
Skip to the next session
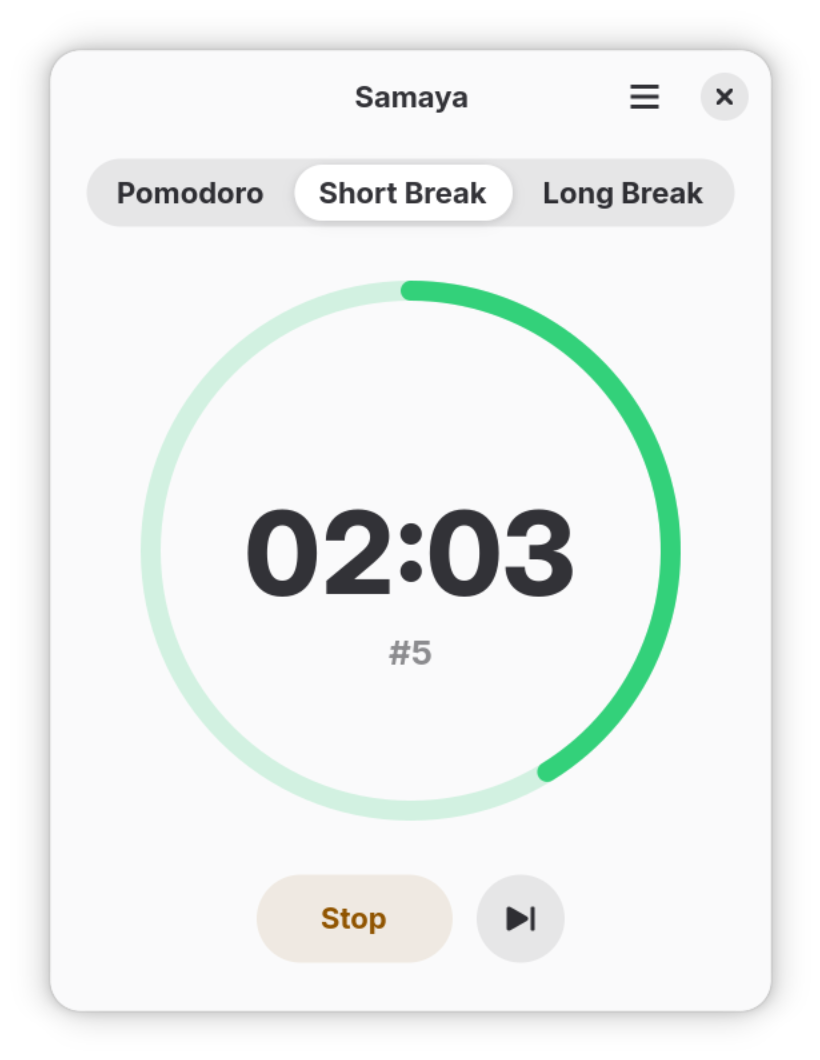coord(520,918)
